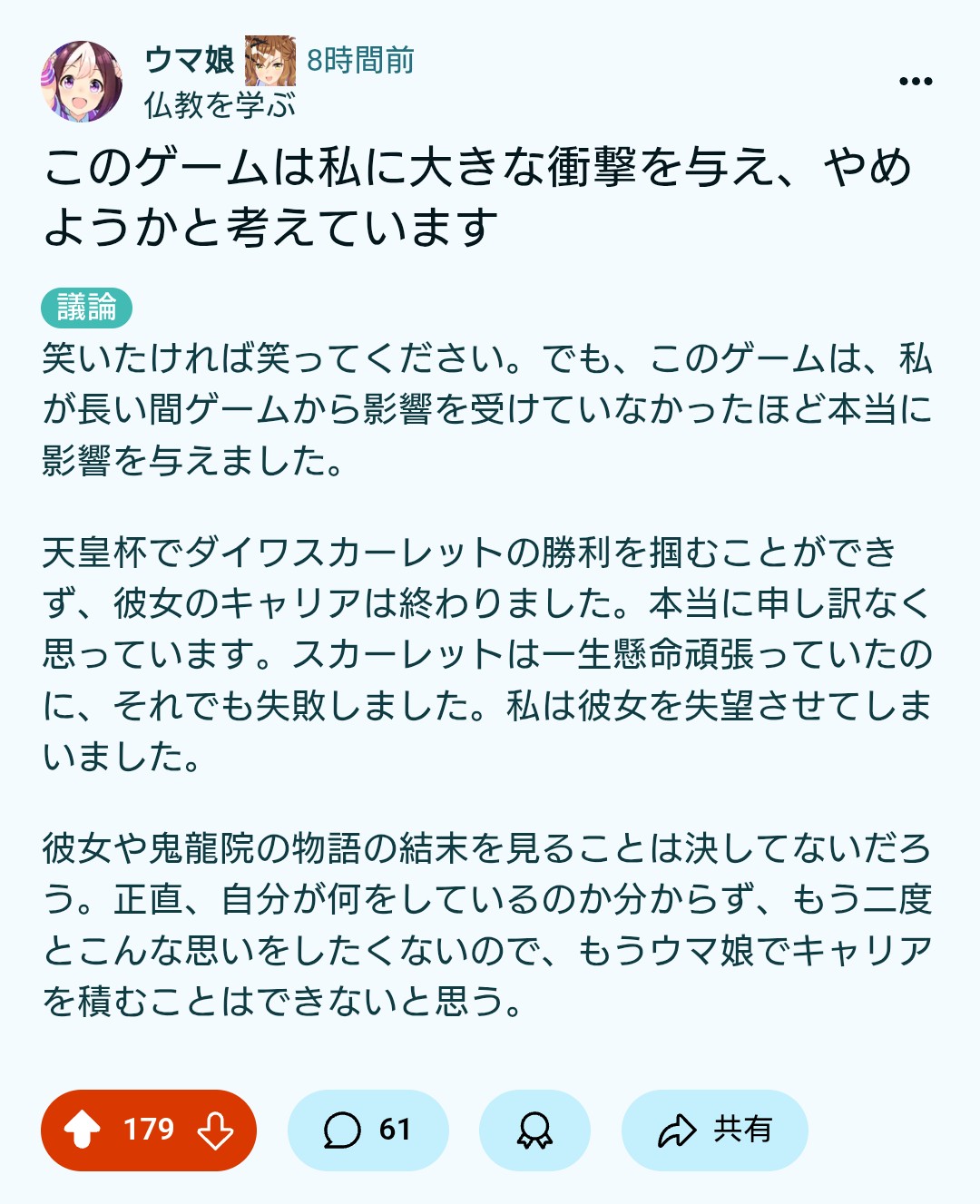
Task: Give an award to this post
Action: [x=534, y=1130]
